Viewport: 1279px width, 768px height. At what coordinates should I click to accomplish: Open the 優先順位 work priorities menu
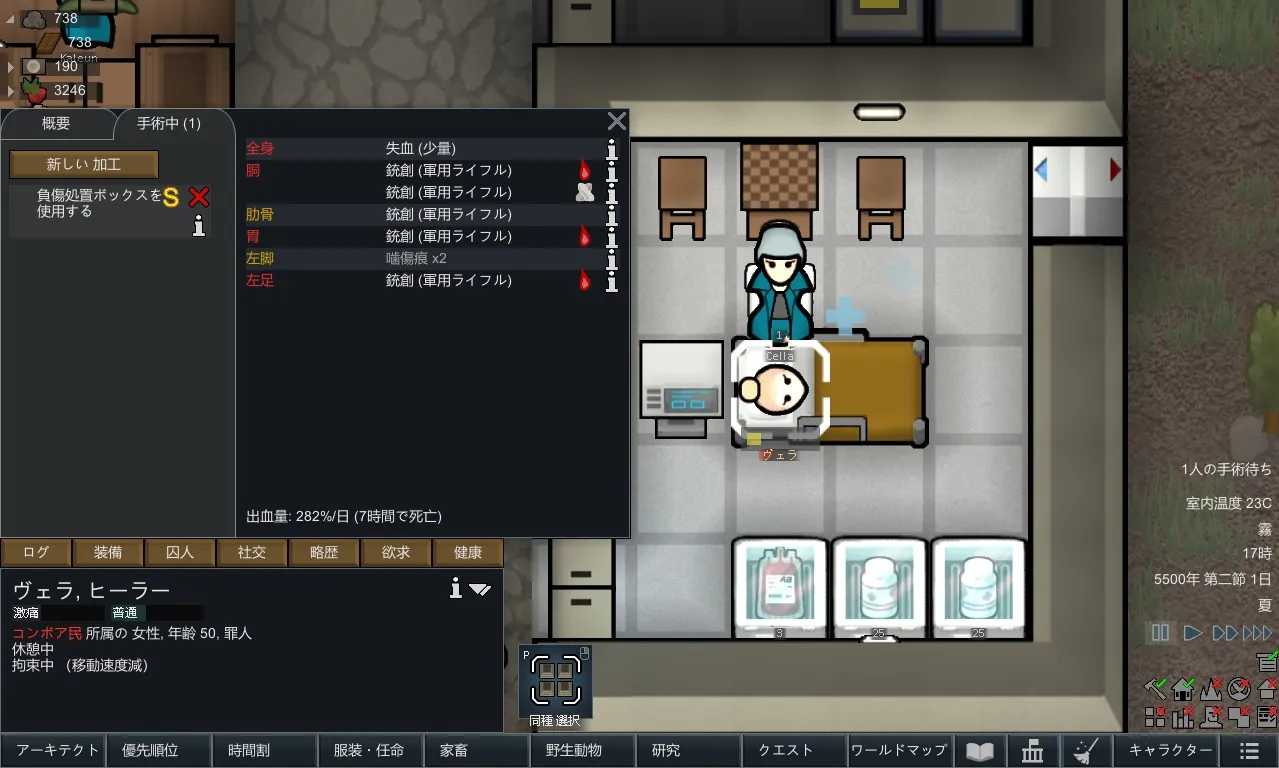click(x=150, y=750)
